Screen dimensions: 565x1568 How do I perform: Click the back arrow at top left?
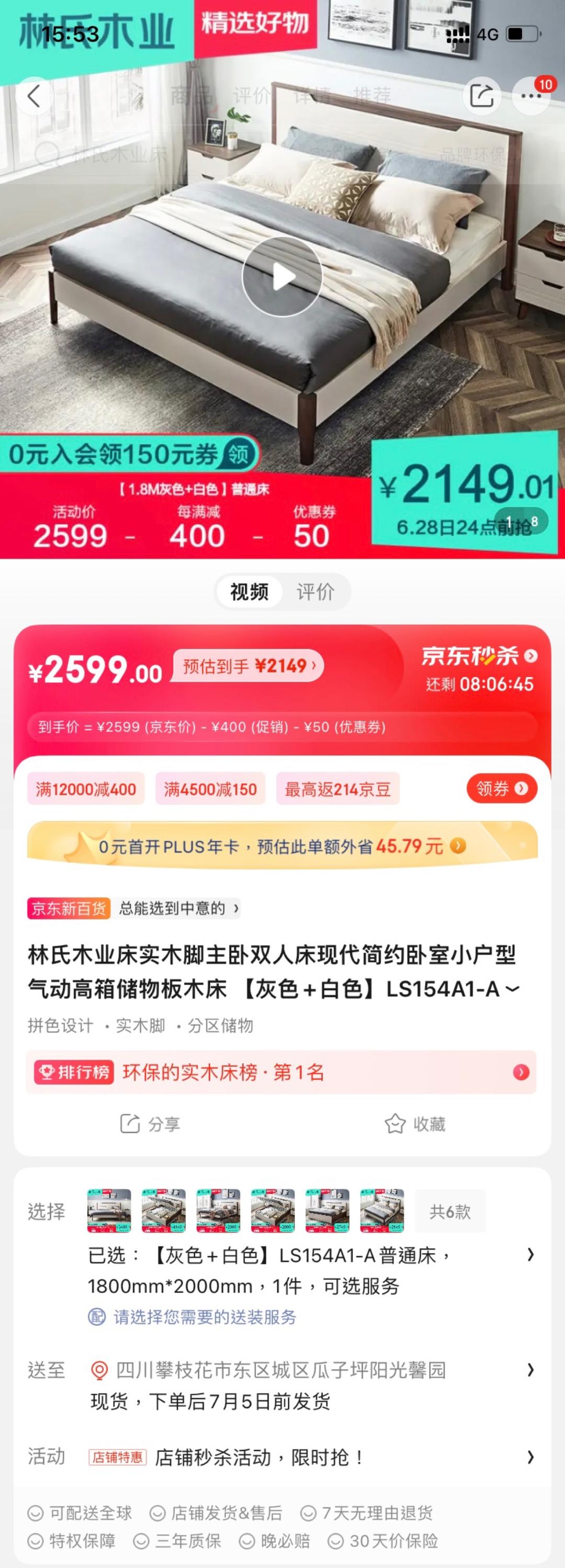(x=35, y=96)
